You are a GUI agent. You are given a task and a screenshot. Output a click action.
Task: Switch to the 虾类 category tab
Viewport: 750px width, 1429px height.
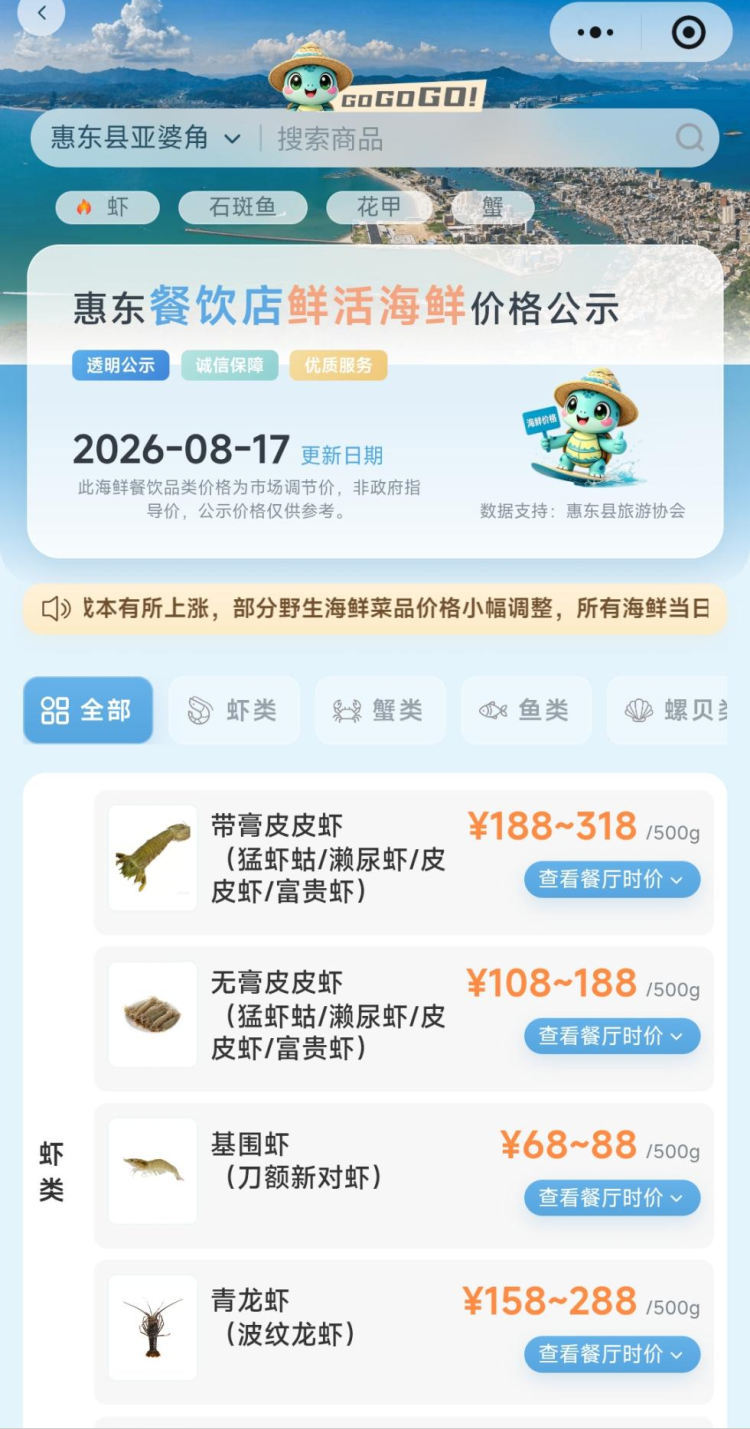234,710
